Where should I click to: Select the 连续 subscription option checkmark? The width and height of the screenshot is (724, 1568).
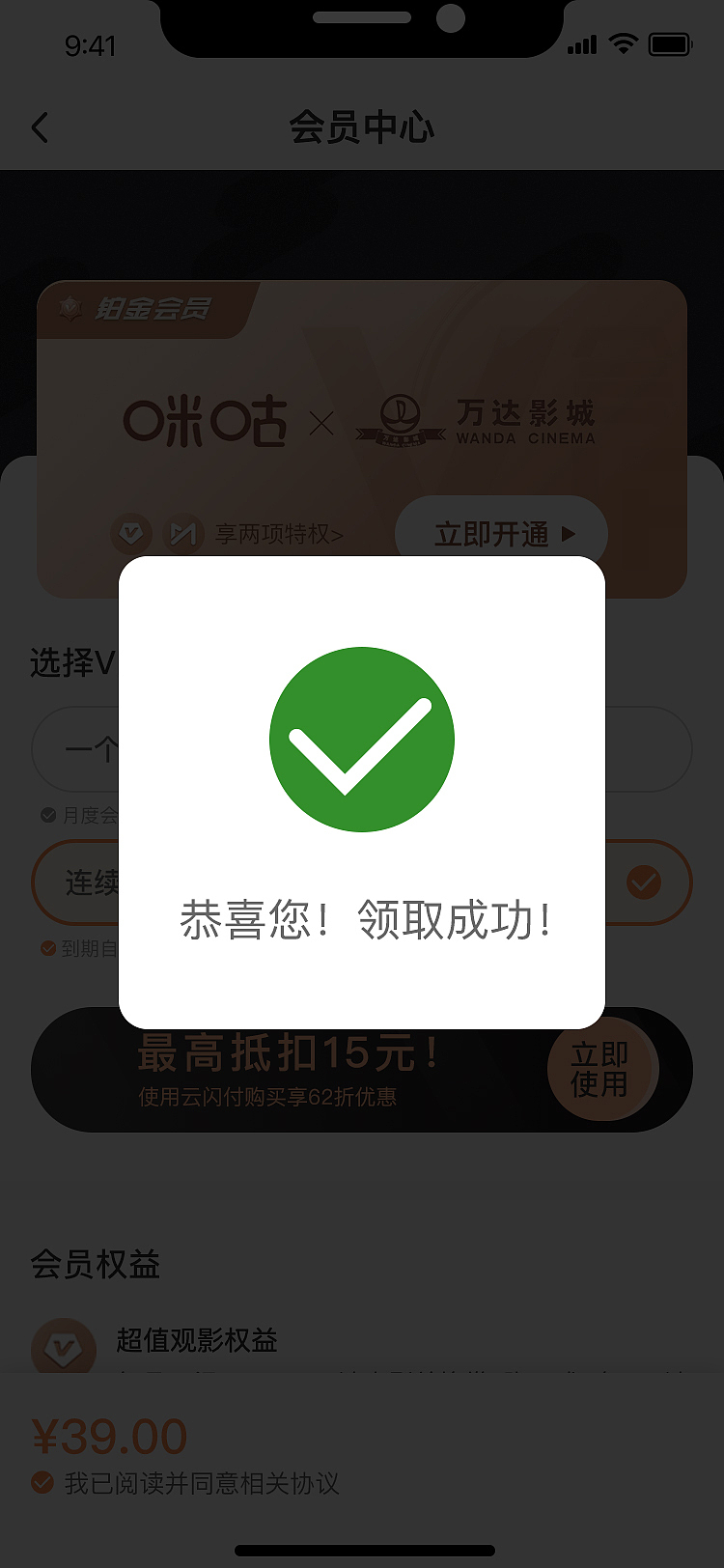click(643, 882)
